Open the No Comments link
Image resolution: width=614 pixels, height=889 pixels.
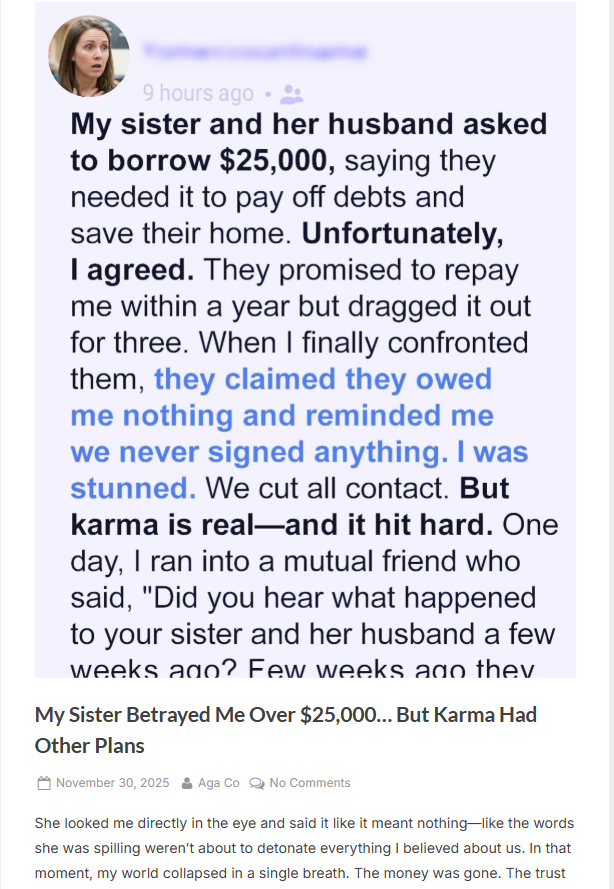coord(309,783)
